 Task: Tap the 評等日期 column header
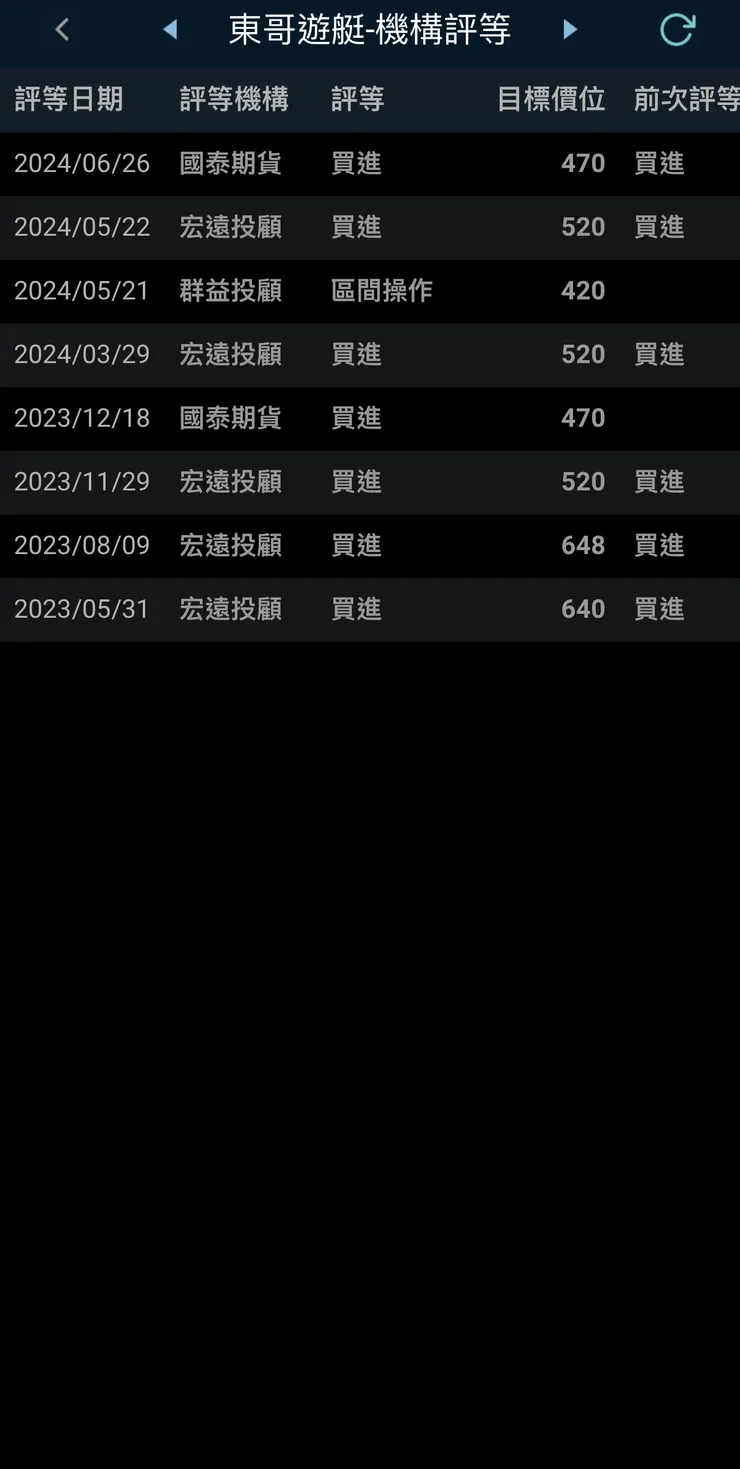[x=68, y=99]
